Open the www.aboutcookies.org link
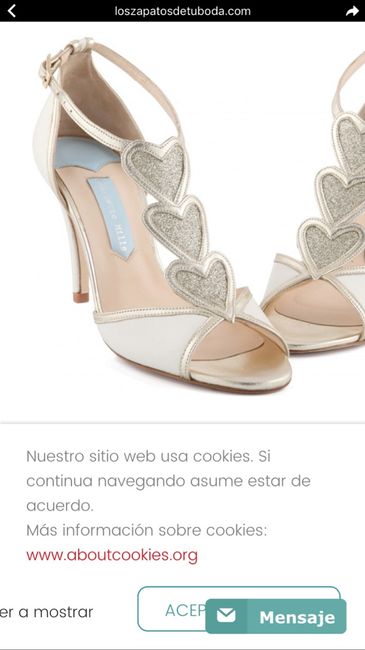 [x=112, y=555]
